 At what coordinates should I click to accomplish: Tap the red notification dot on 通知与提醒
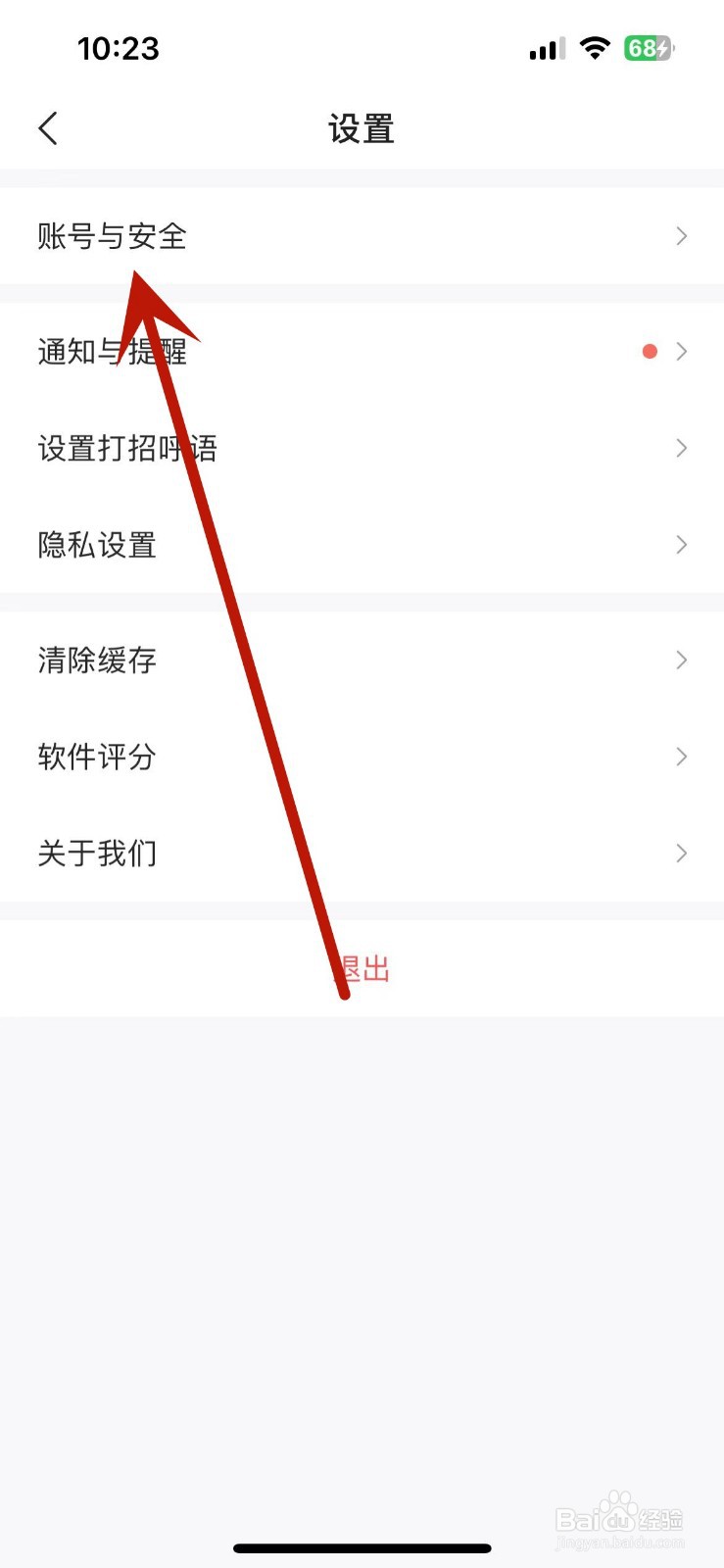(650, 351)
